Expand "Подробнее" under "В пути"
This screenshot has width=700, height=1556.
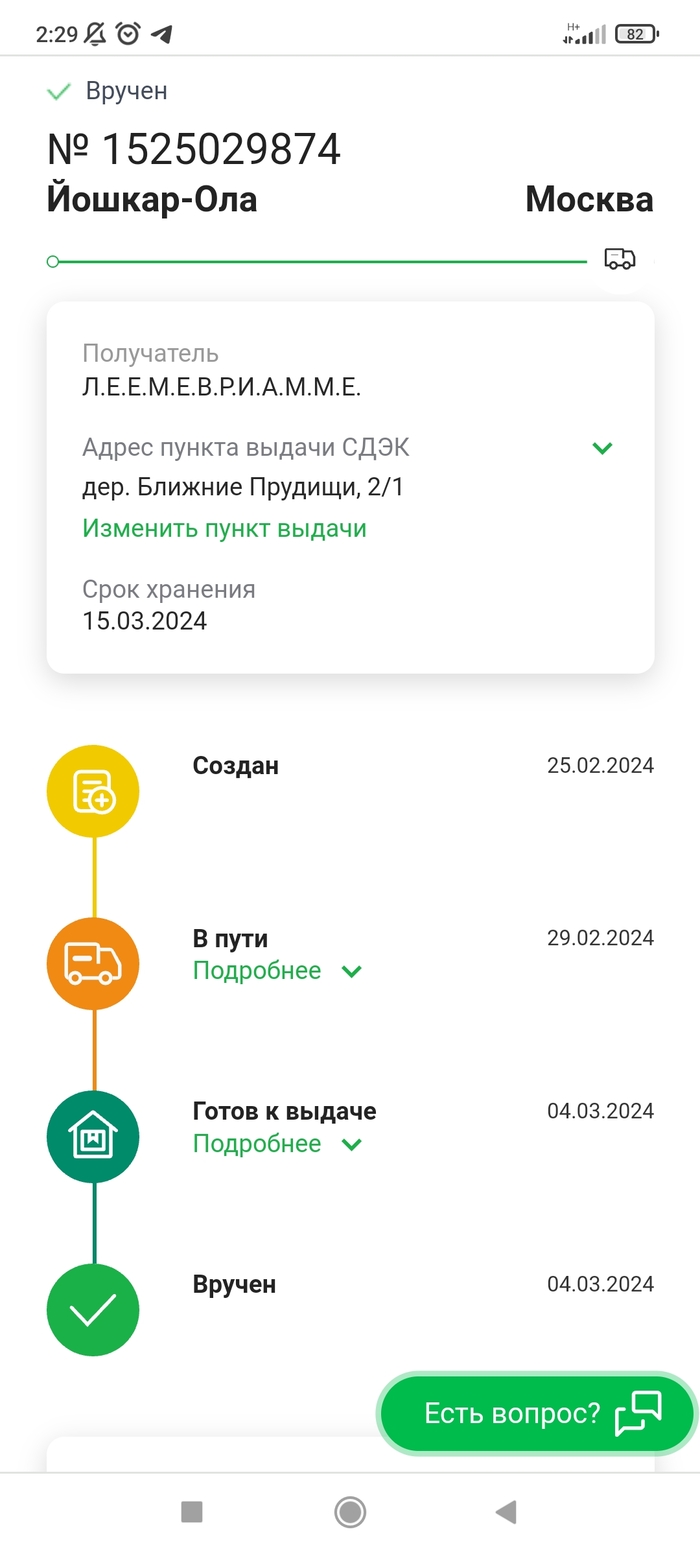click(x=276, y=971)
